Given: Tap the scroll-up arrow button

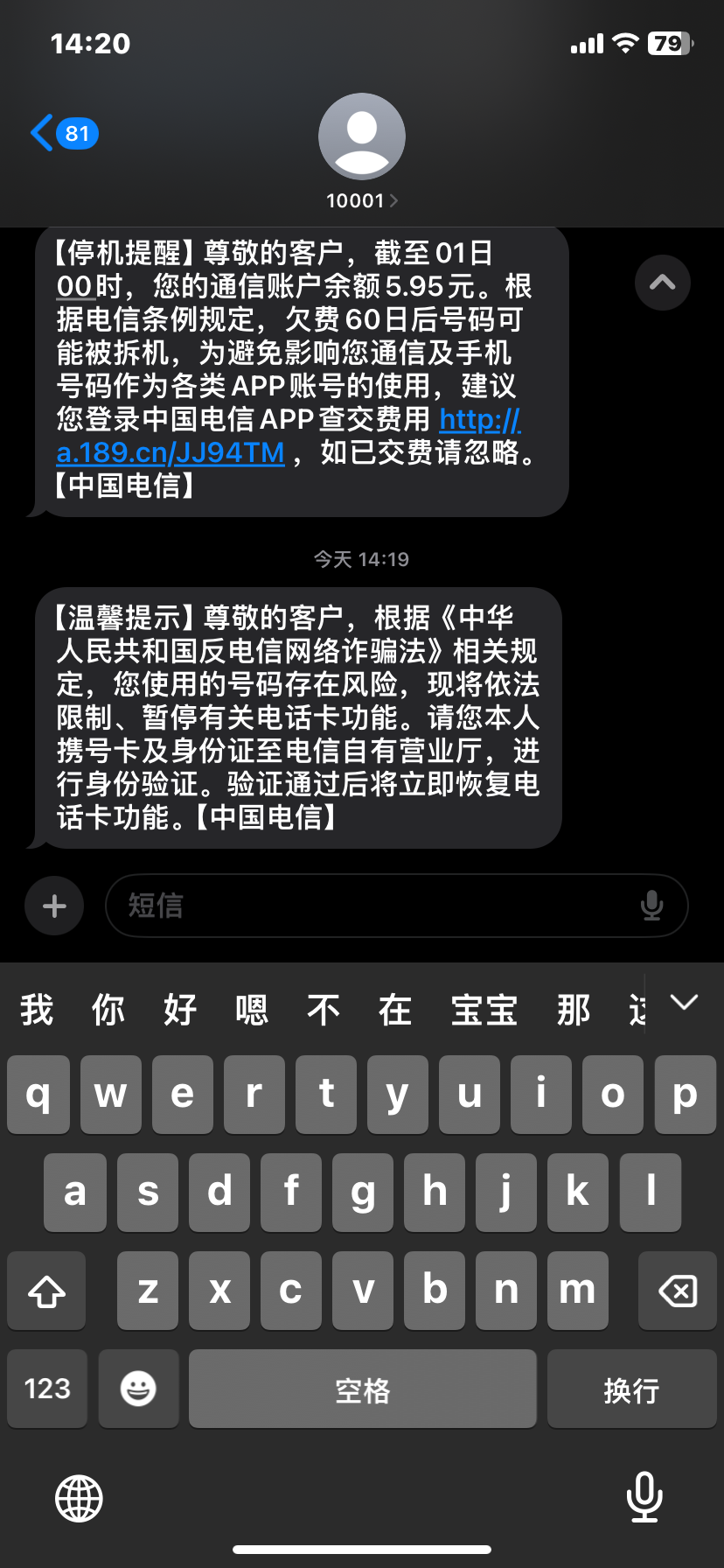Looking at the screenshot, I should tap(662, 283).
